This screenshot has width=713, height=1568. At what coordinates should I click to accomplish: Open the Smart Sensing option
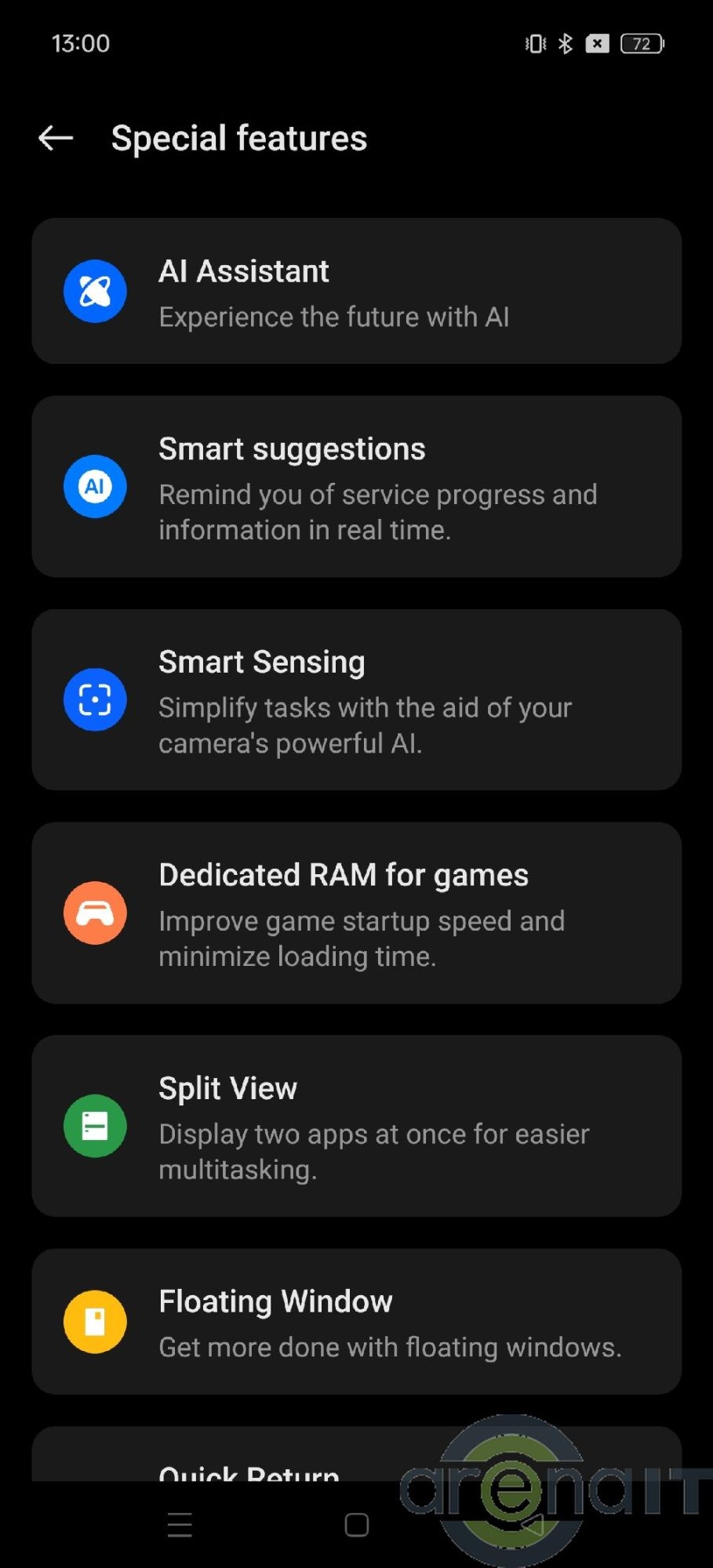click(356, 700)
